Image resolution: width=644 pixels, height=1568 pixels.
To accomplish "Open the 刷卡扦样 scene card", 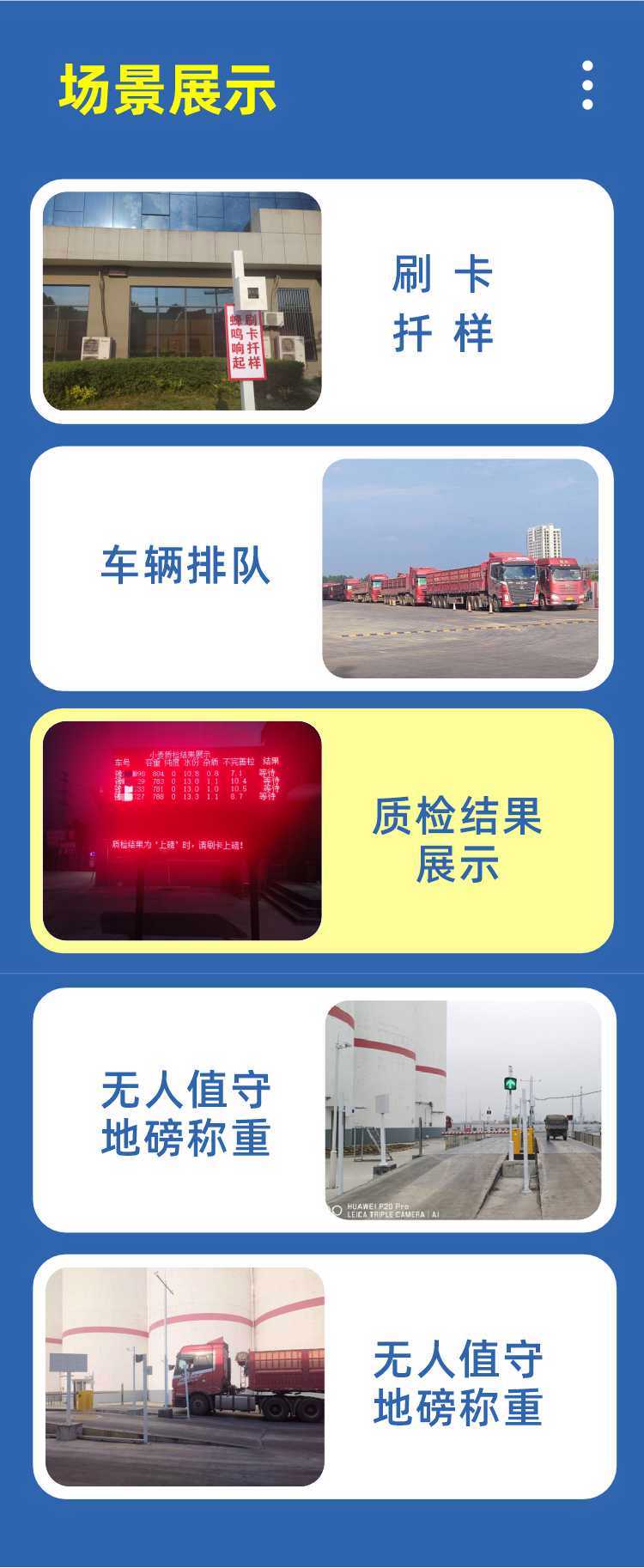I will (322, 301).
